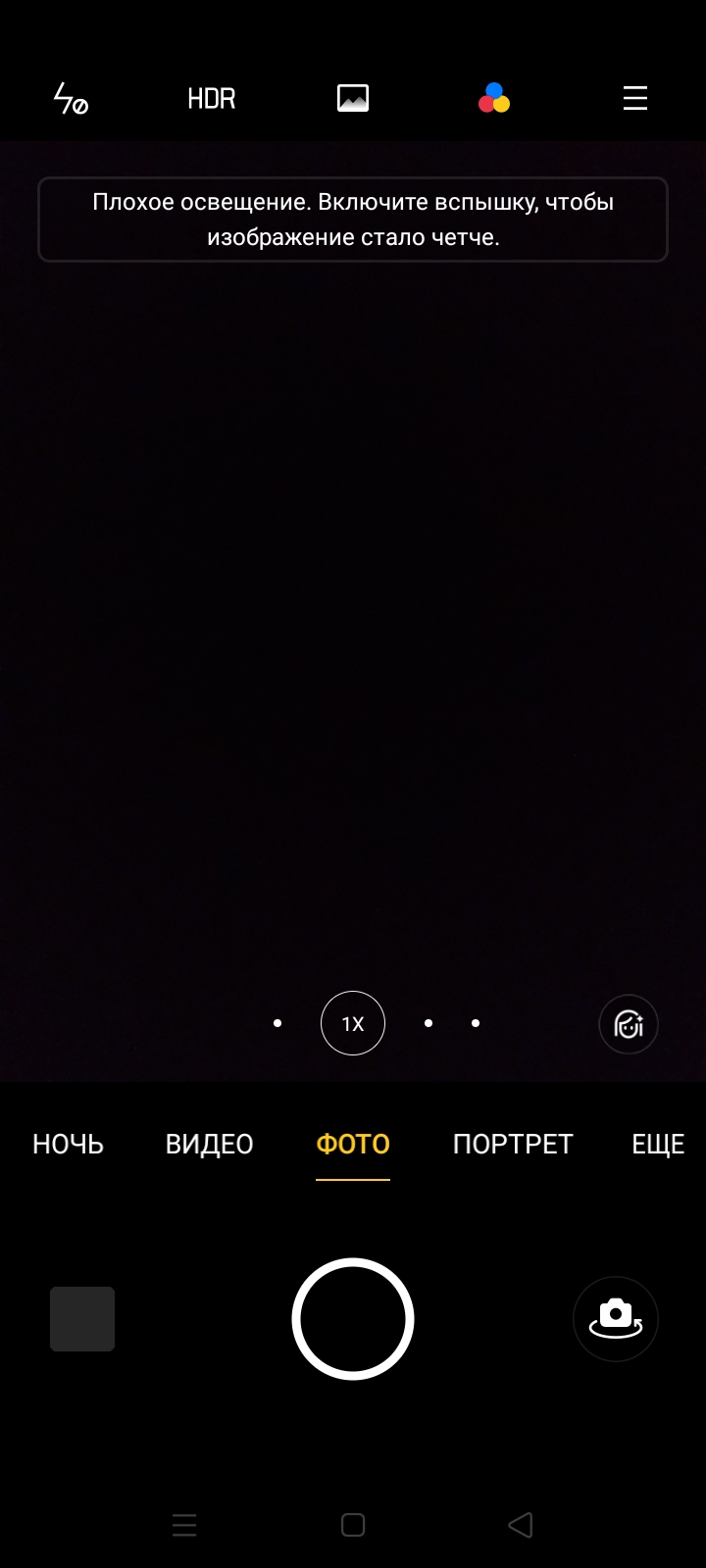This screenshot has height=1568, width=706.
Task: Tap the system home button
Action: pos(353,1525)
